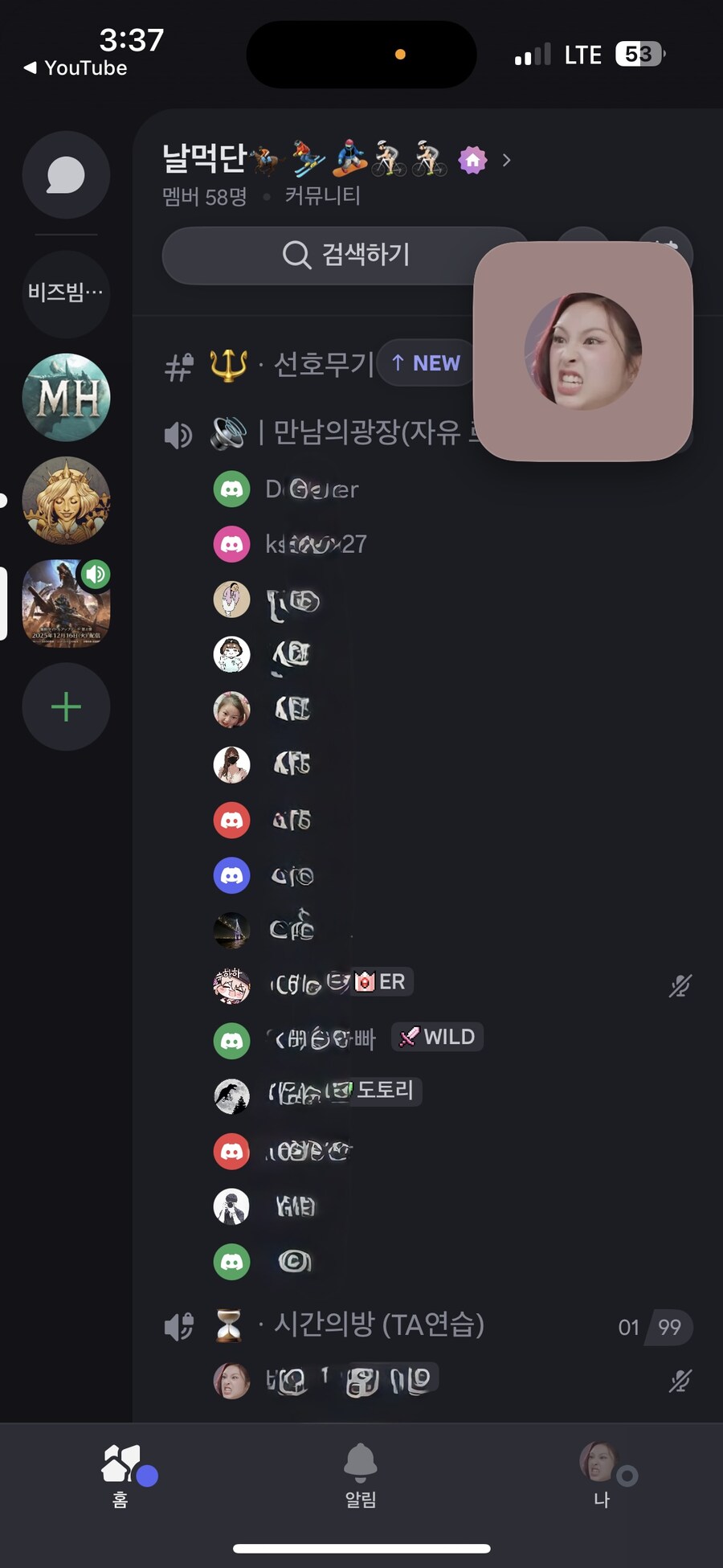This screenshot has width=723, height=1568.
Task: Open the floating picture-in-picture video overlay
Action: click(x=583, y=351)
